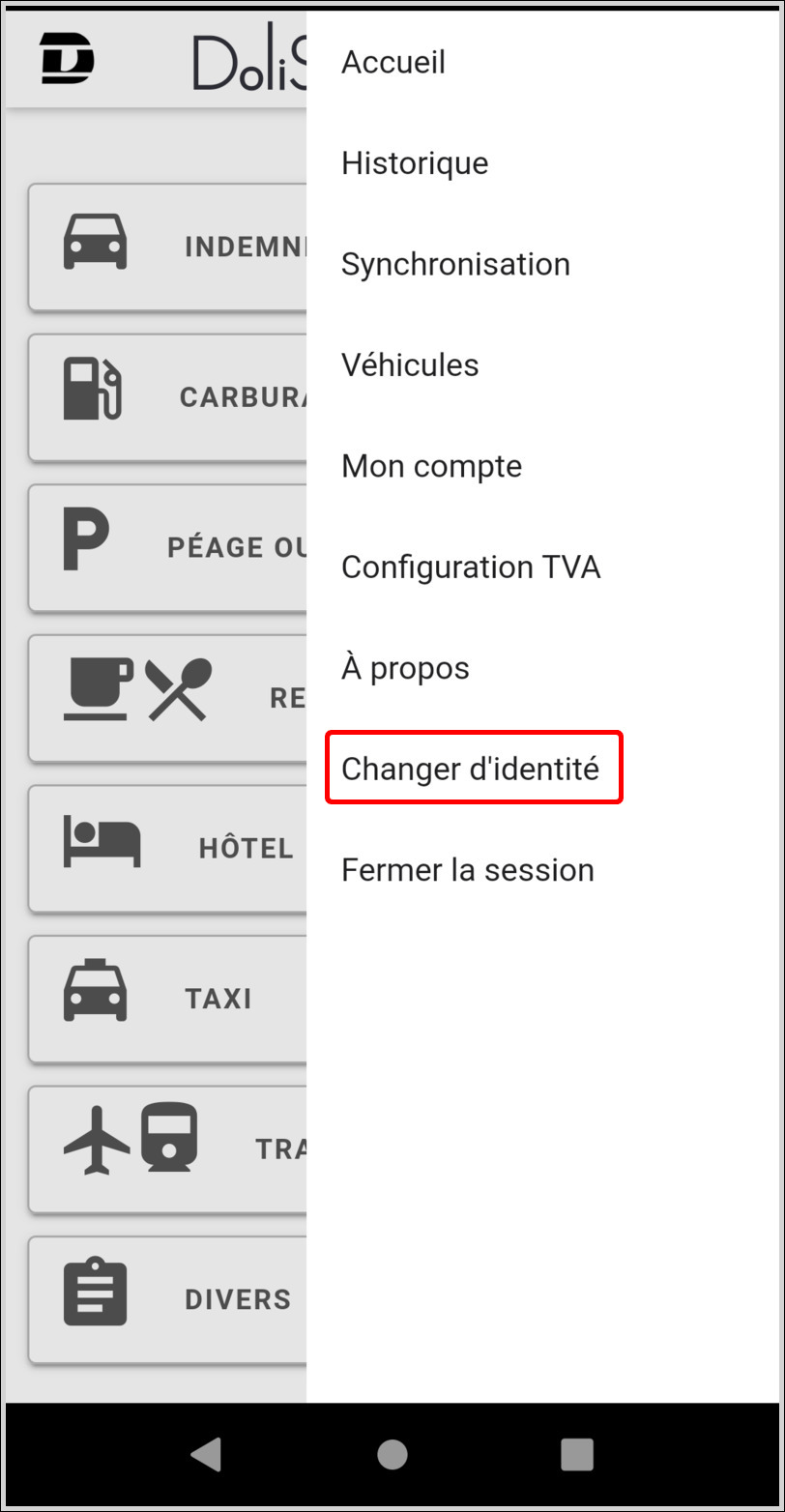Select the Péage parking button
This screenshot has width=785, height=1512.
168,547
